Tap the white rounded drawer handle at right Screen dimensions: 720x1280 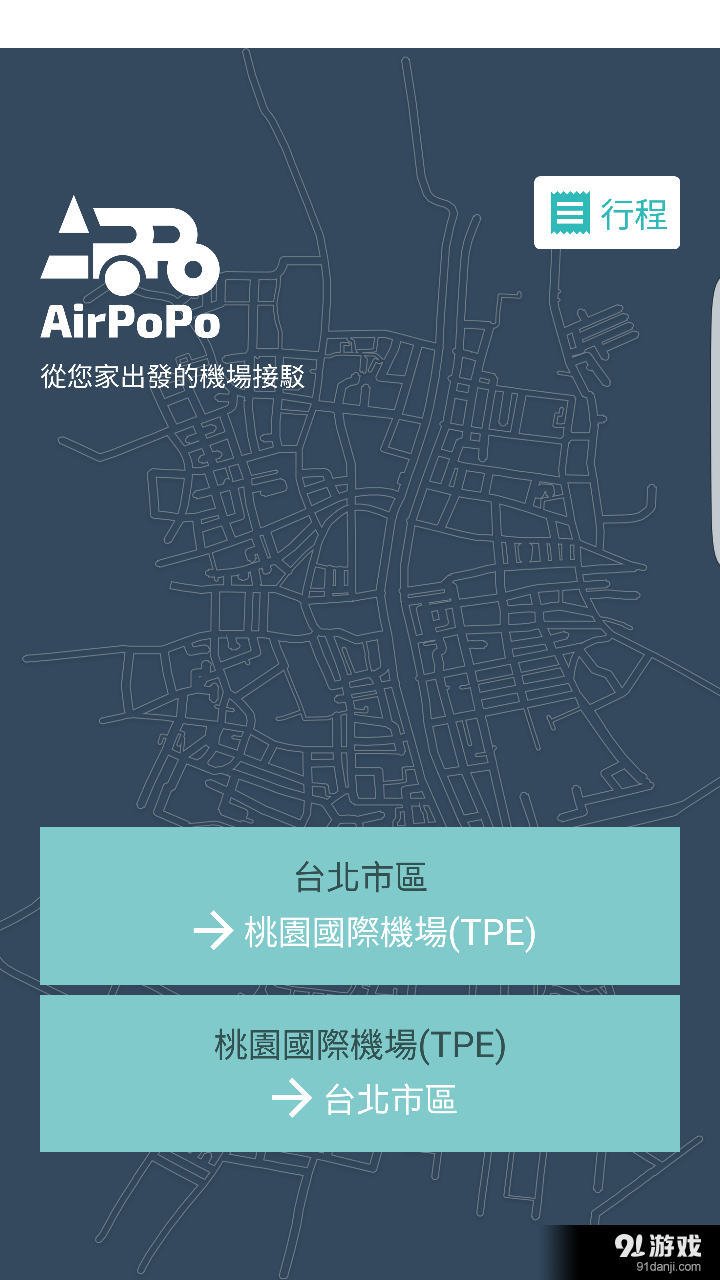[x=716, y=420]
